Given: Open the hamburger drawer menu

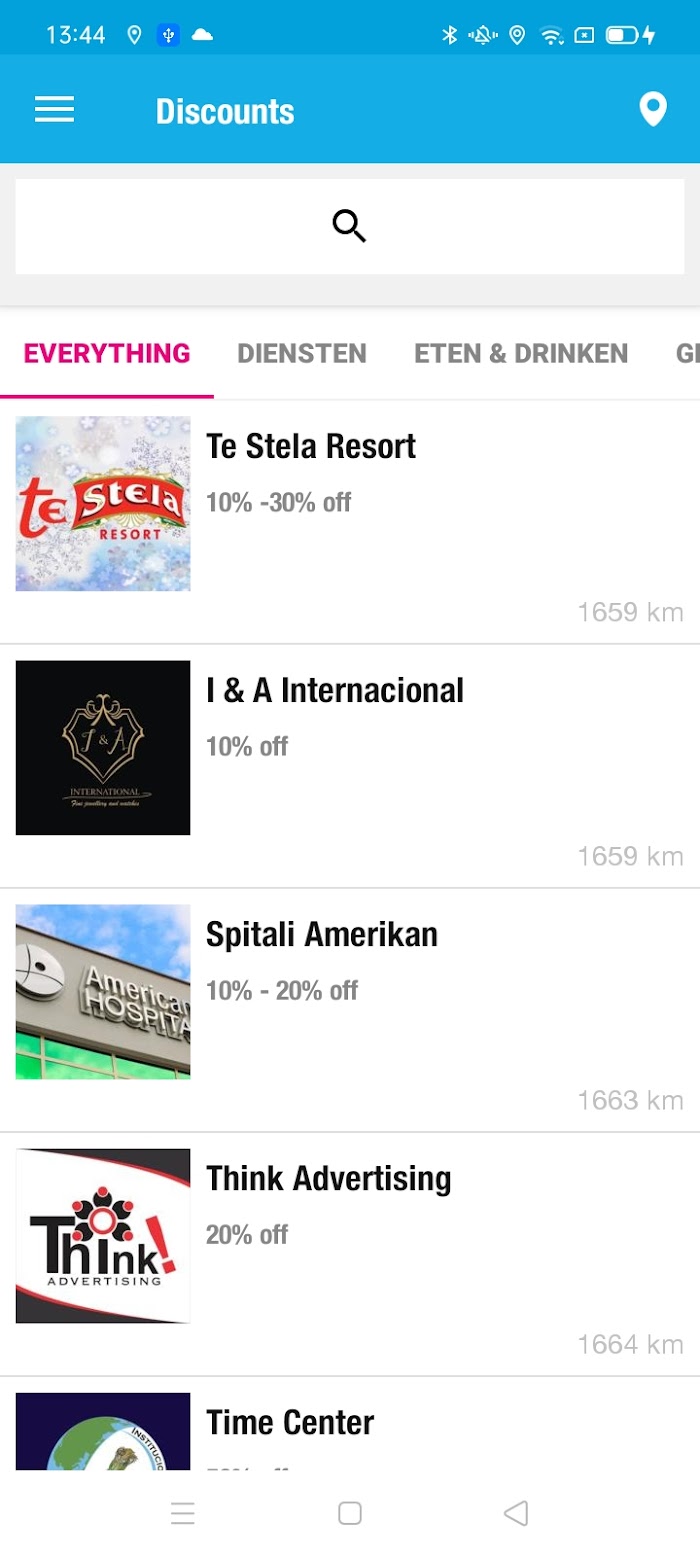Looking at the screenshot, I should [55, 110].
